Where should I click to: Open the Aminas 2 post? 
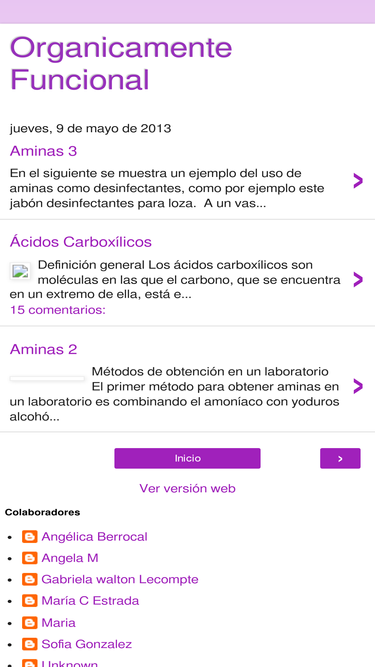[x=43, y=349]
